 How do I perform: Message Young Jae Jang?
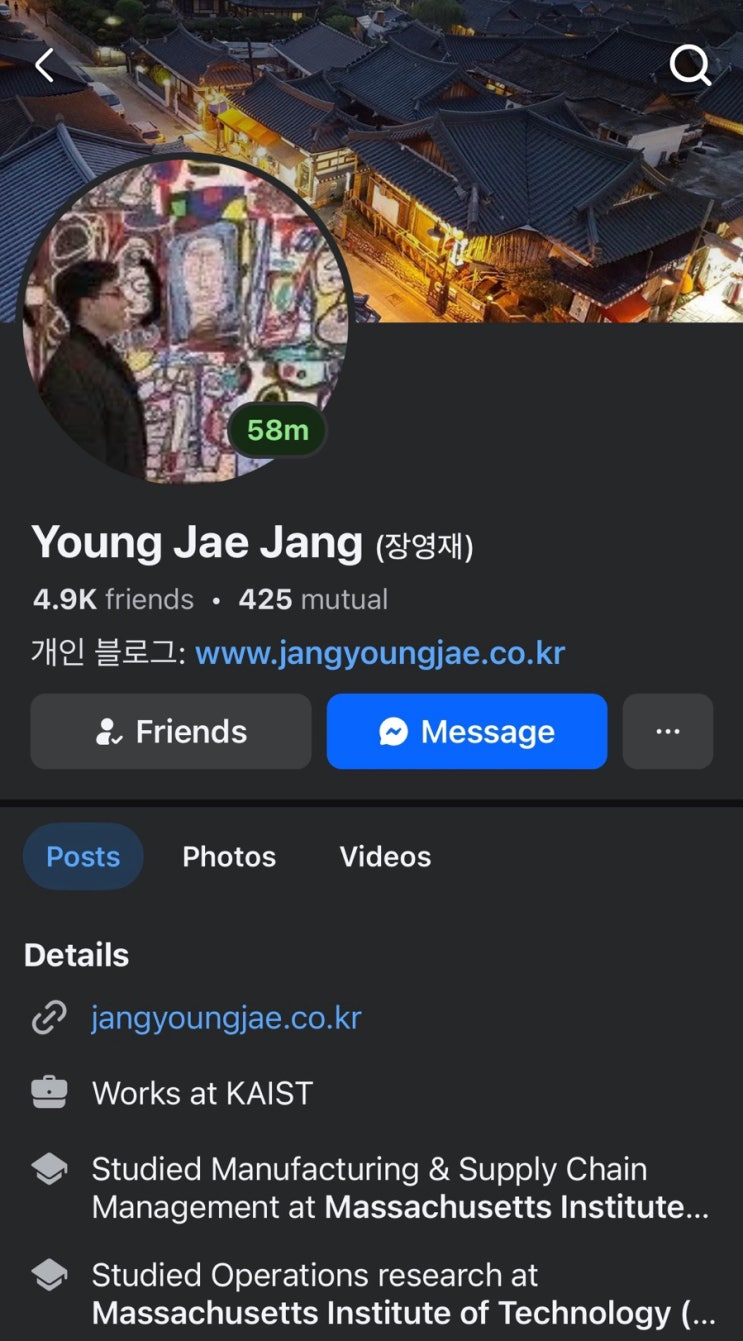coord(467,732)
